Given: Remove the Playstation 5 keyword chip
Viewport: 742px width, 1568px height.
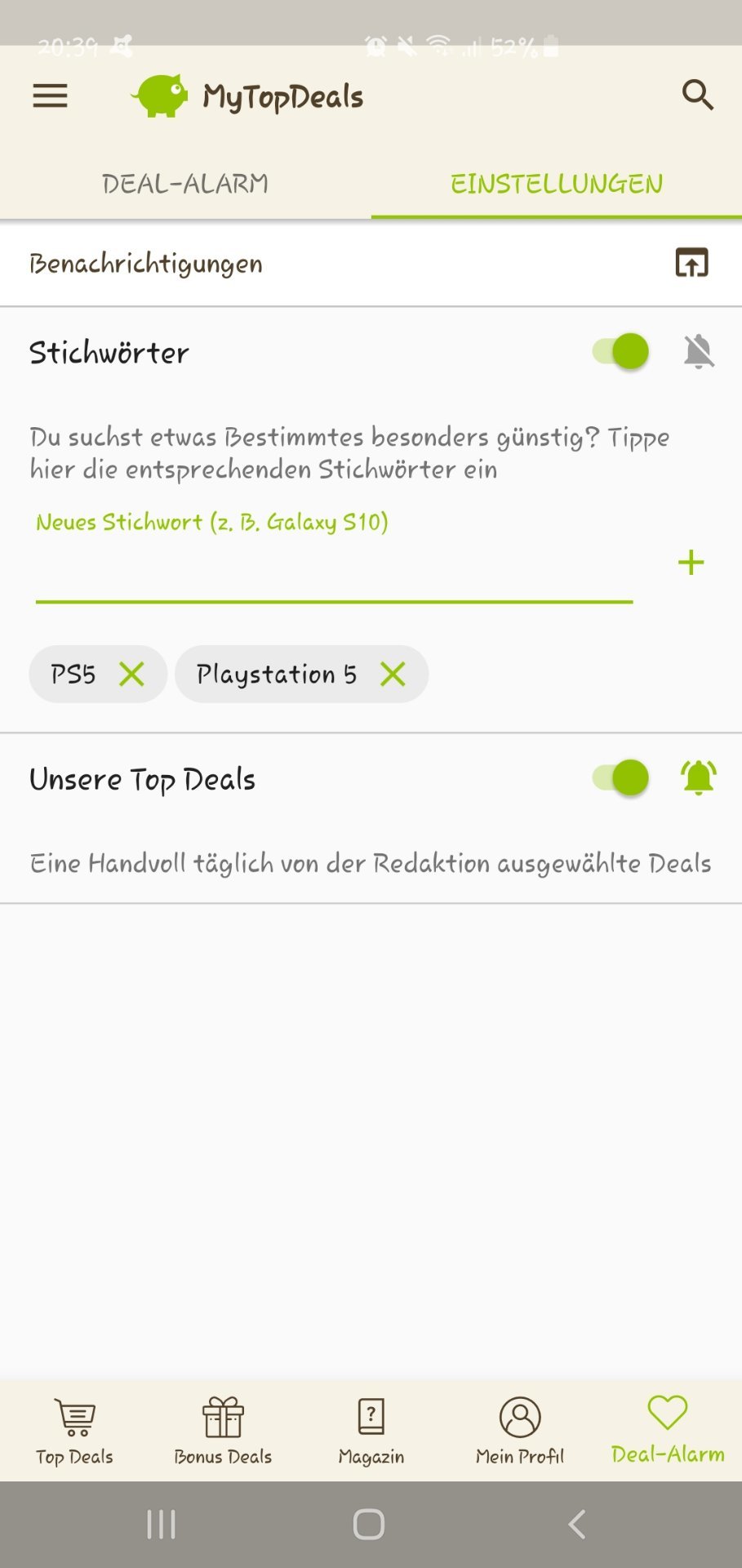Looking at the screenshot, I should [x=393, y=675].
